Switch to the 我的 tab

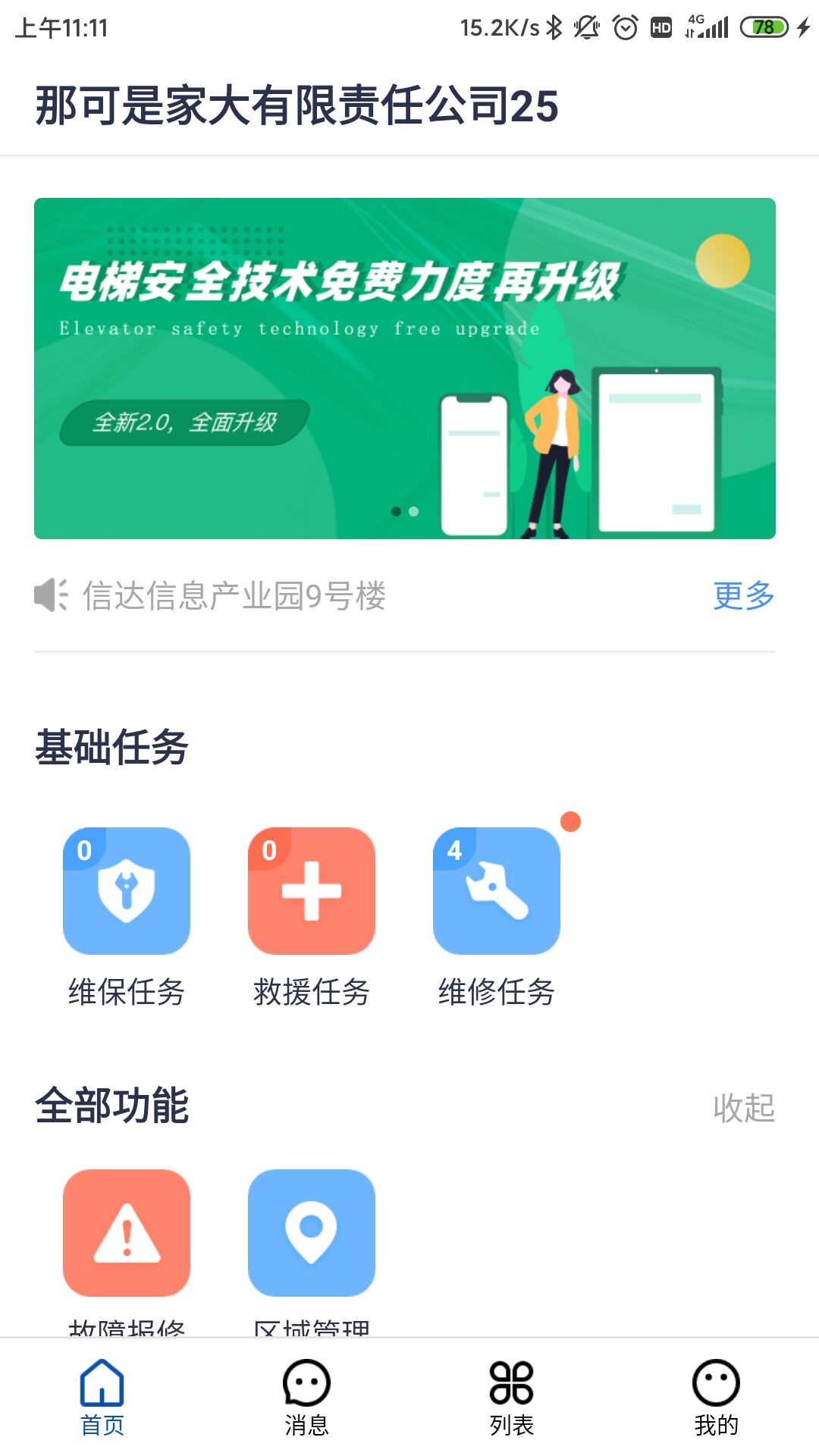[x=716, y=1398]
